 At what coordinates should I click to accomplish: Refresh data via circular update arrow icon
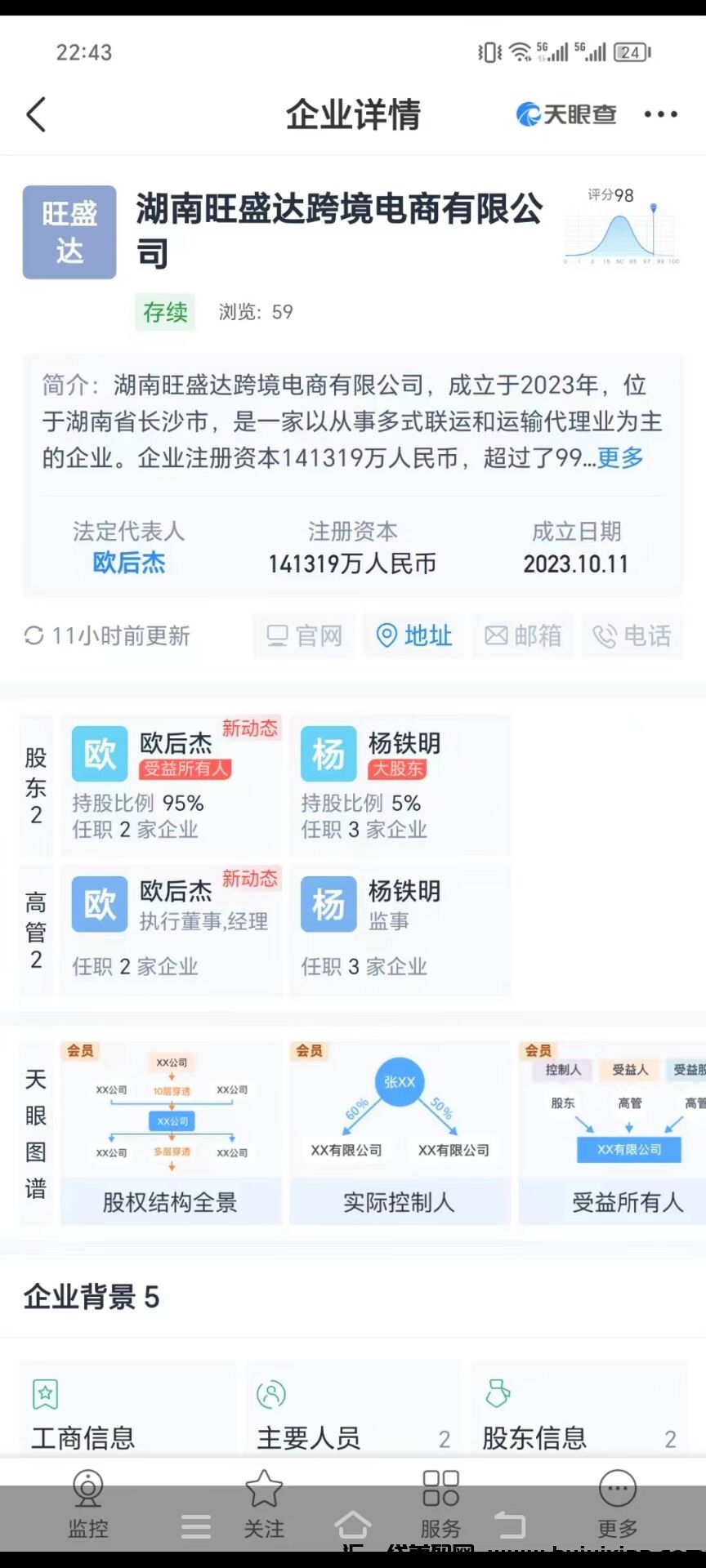pyautogui.click(x=34, y=636)
